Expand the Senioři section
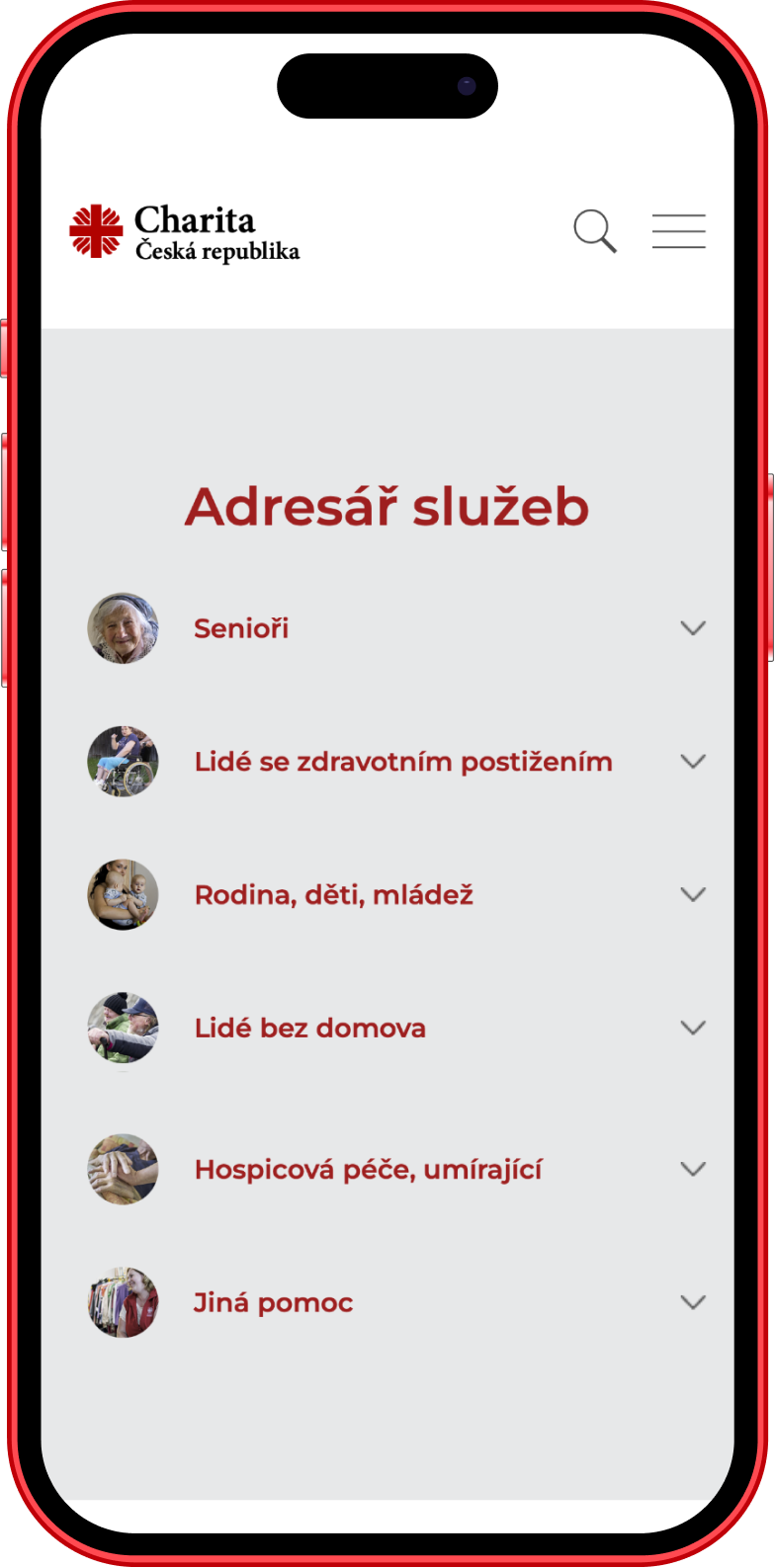The width and height of the screenshot is (775, 1568). [x=692, y=628]
